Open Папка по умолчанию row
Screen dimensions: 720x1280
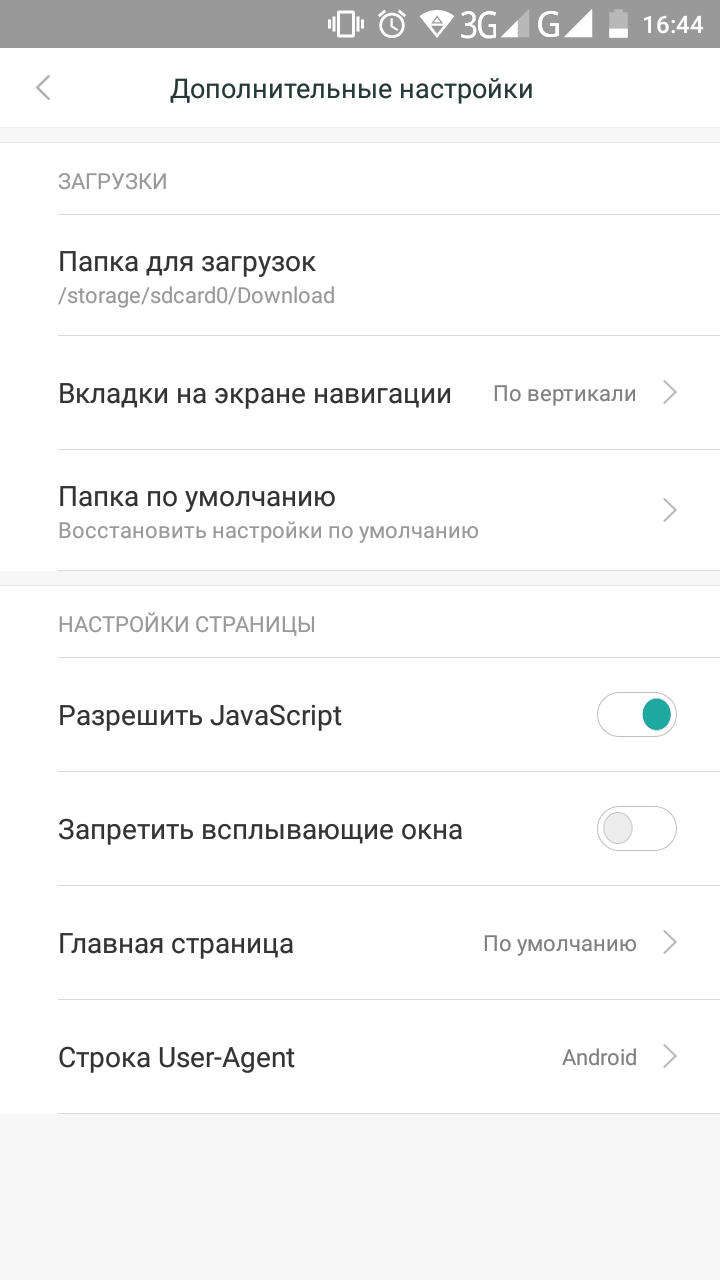pos(360,511)
